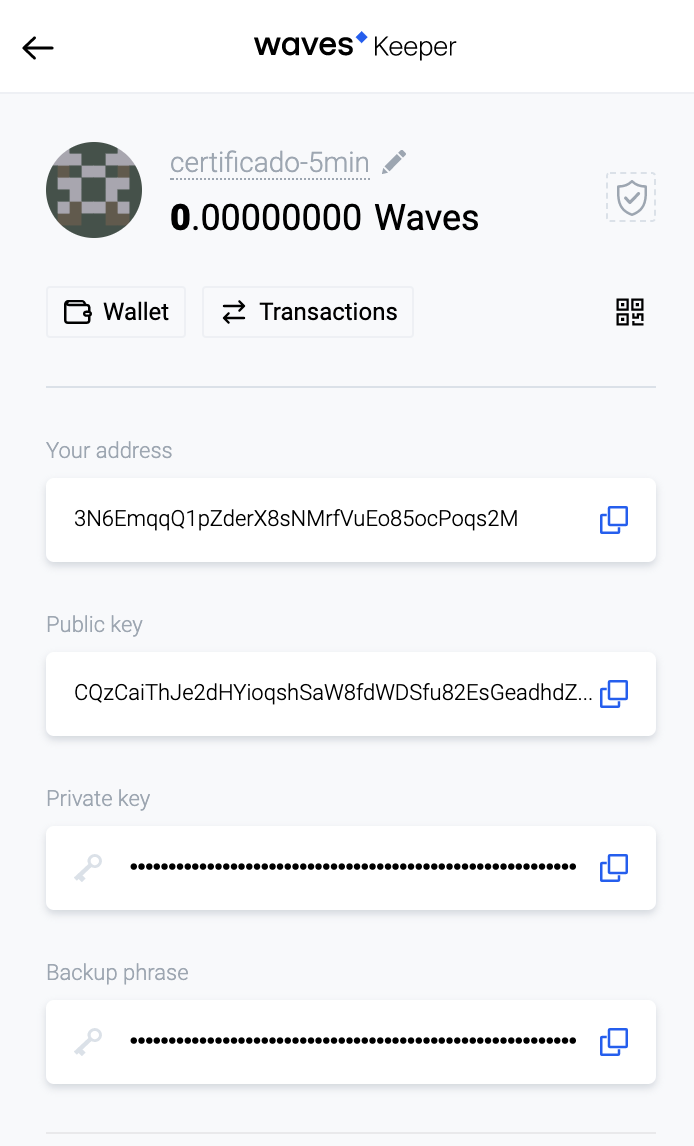Show the QR code icon
This screenshot has height=1146, width=694.
click(630, 312)
